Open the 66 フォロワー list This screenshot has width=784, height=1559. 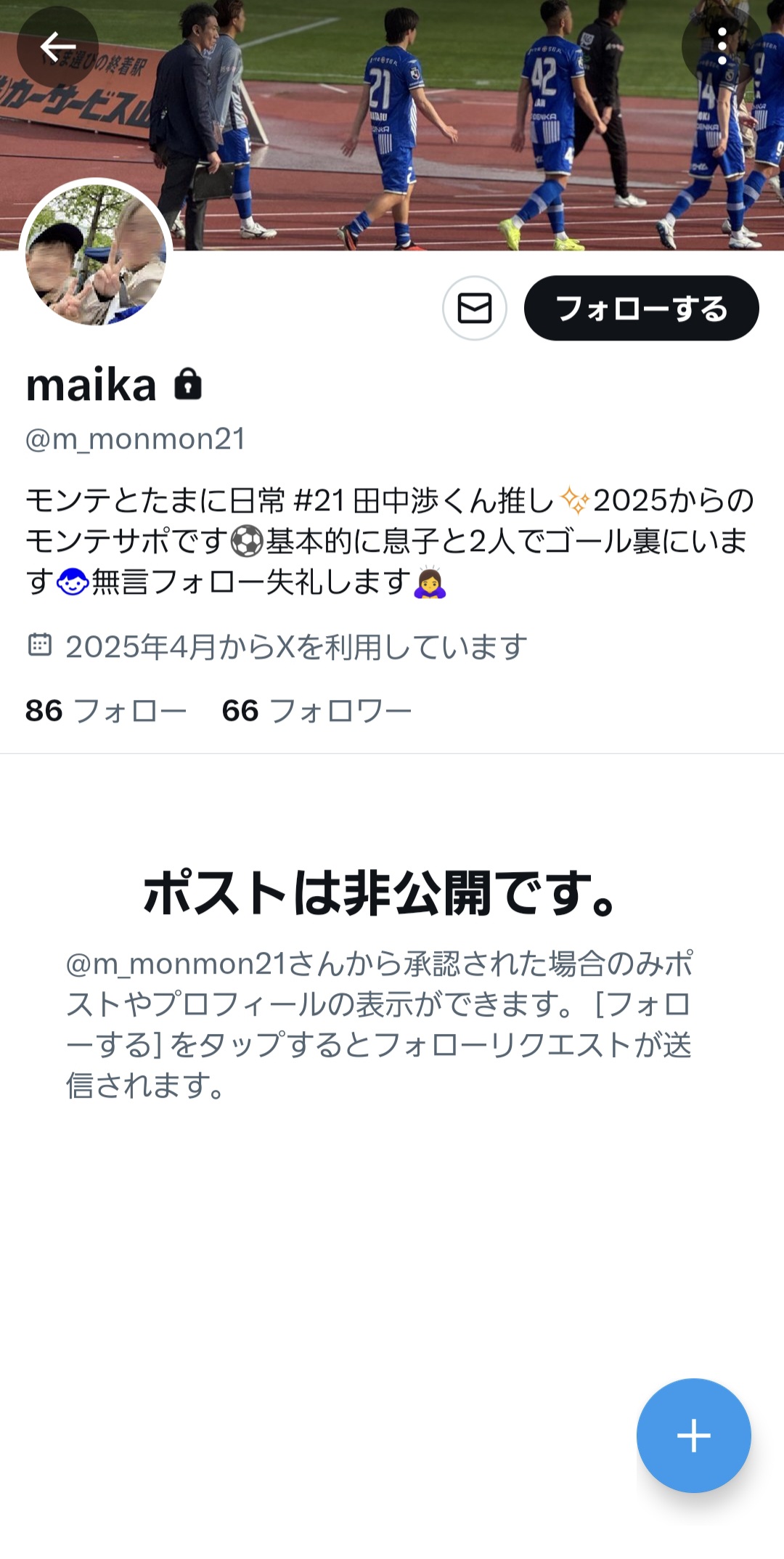[x=317, y=711]
